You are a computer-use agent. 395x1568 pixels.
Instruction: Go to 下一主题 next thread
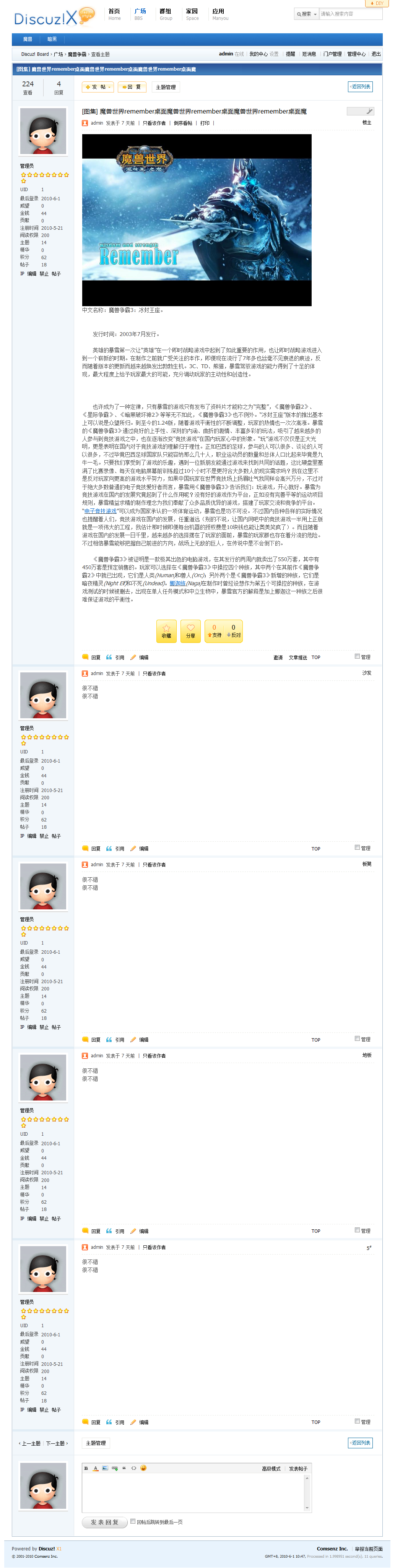(57, 1443)
